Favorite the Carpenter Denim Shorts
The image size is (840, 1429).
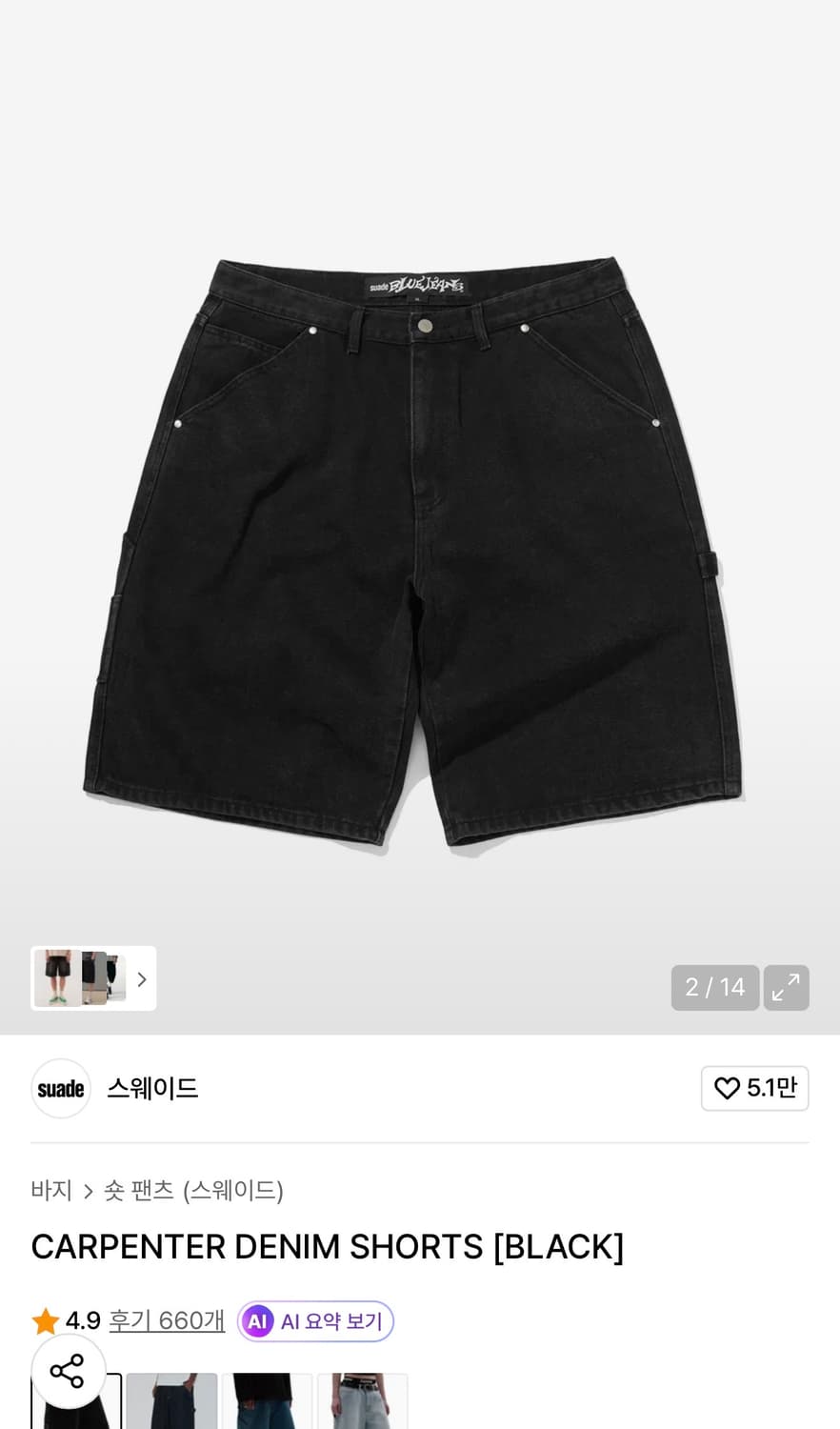(x=755, y=1088)
